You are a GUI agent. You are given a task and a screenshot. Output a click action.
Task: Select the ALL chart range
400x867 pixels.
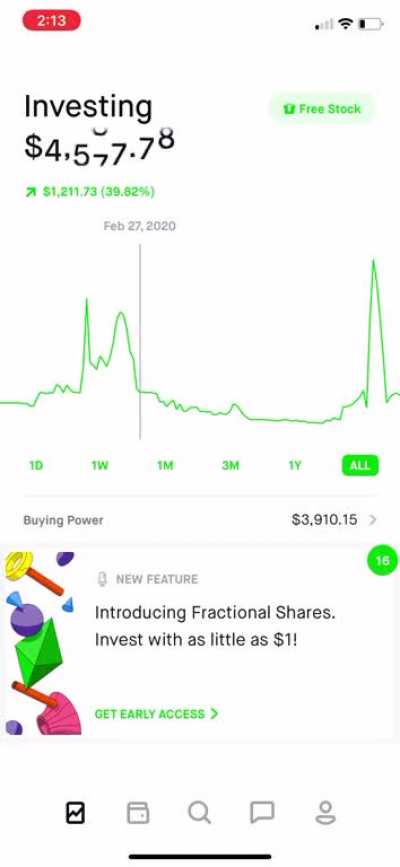(x=360, y=466)
